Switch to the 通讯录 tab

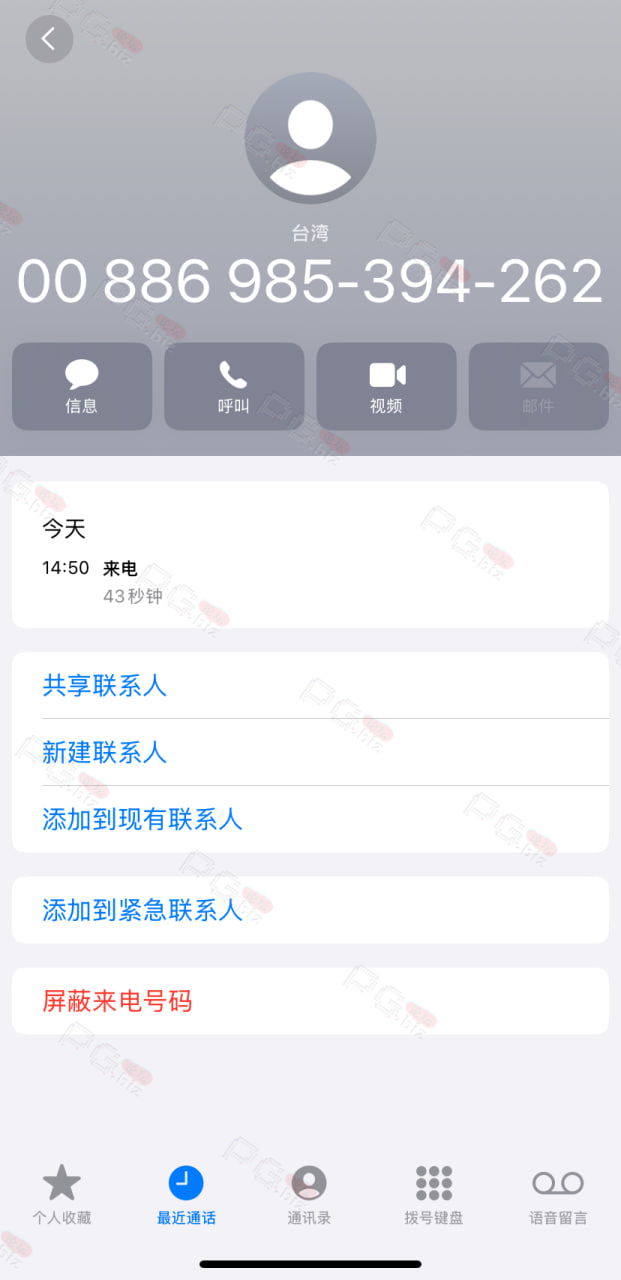(310, 1195)
